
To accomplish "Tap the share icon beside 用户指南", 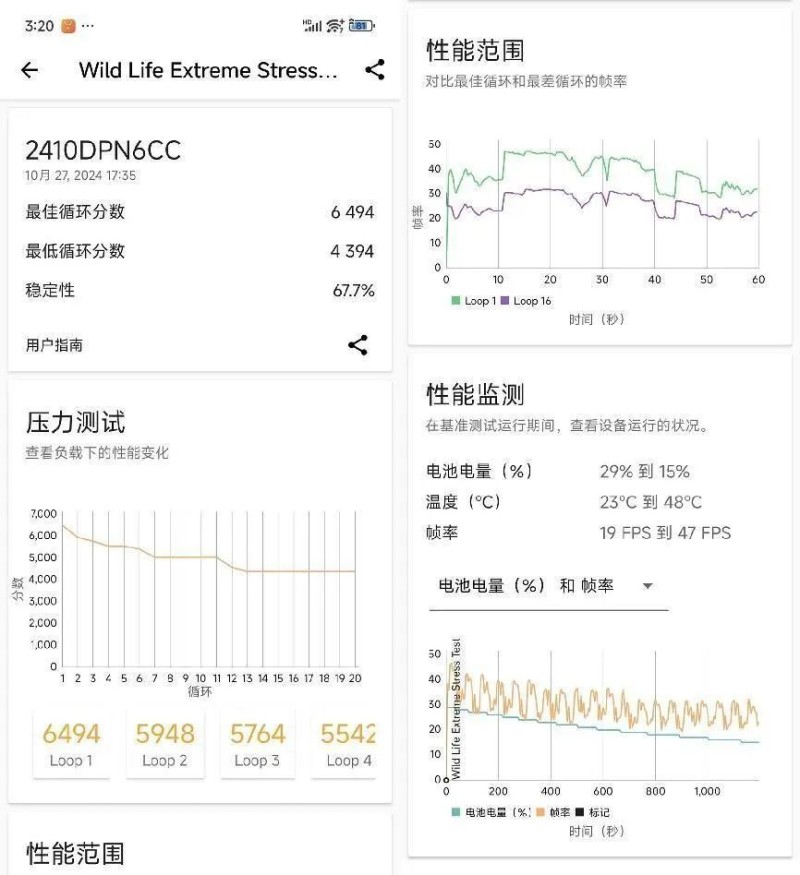I will [x=357, y=344].
